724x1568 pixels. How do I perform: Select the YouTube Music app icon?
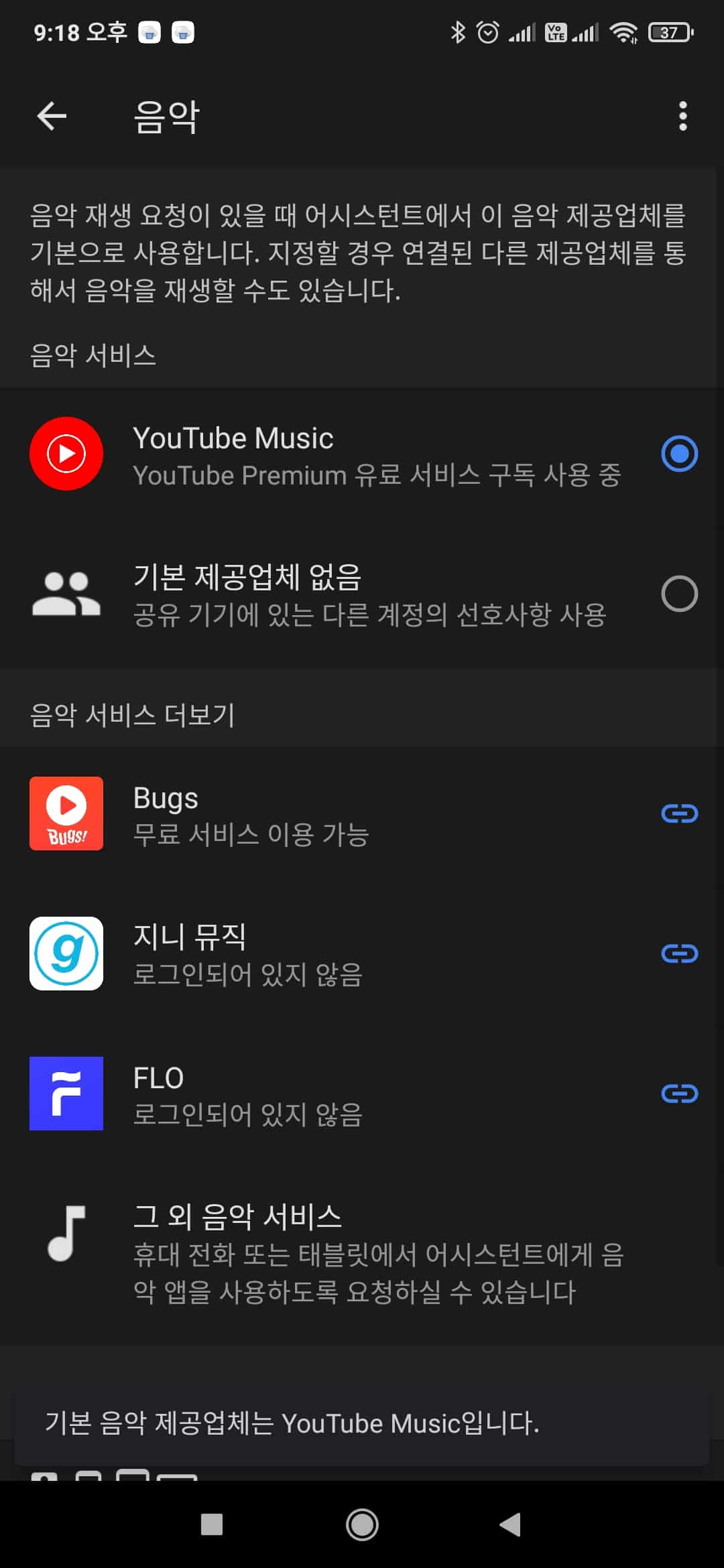coord(66,454)
